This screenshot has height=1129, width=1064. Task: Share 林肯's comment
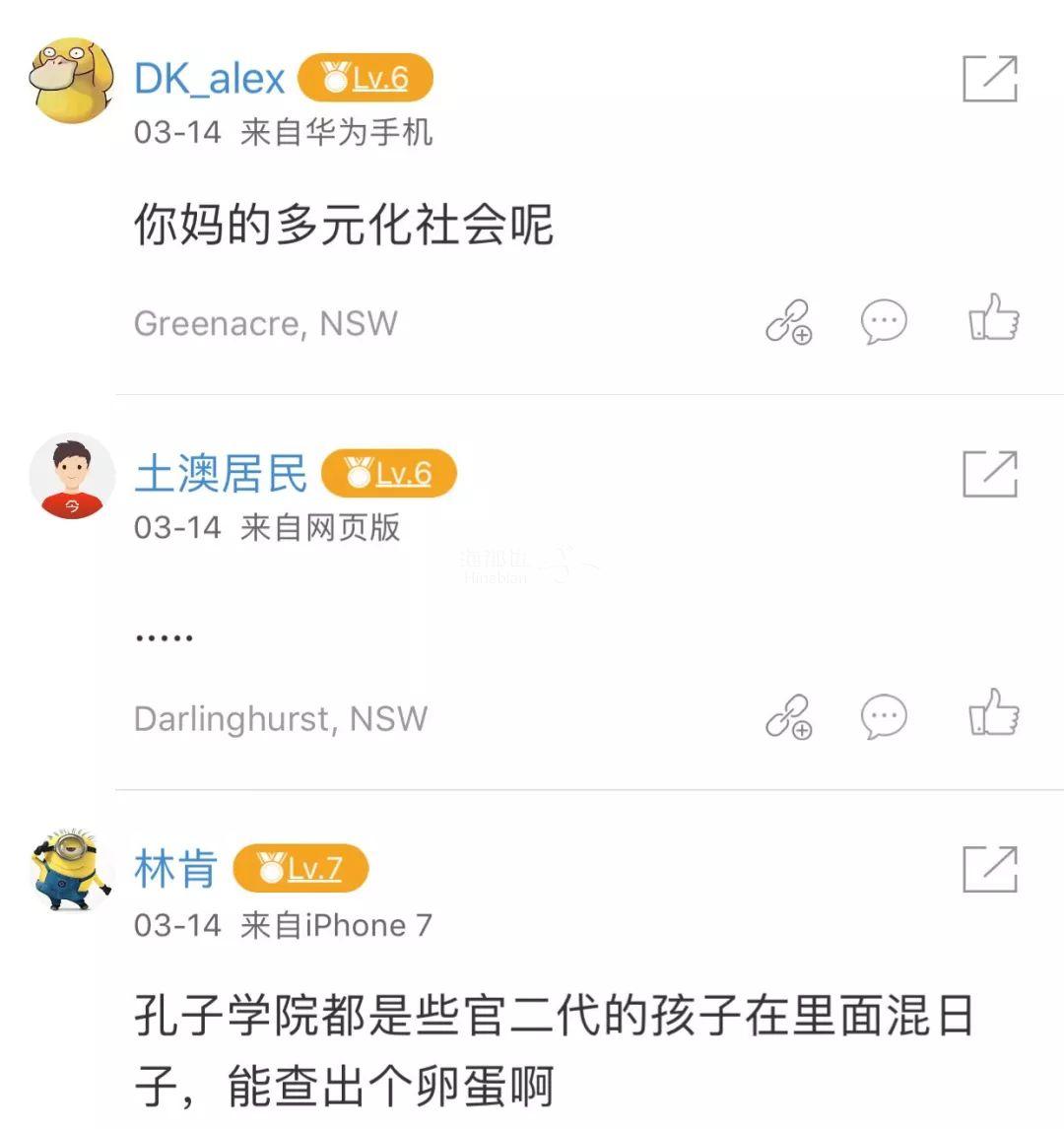[989, 869]
